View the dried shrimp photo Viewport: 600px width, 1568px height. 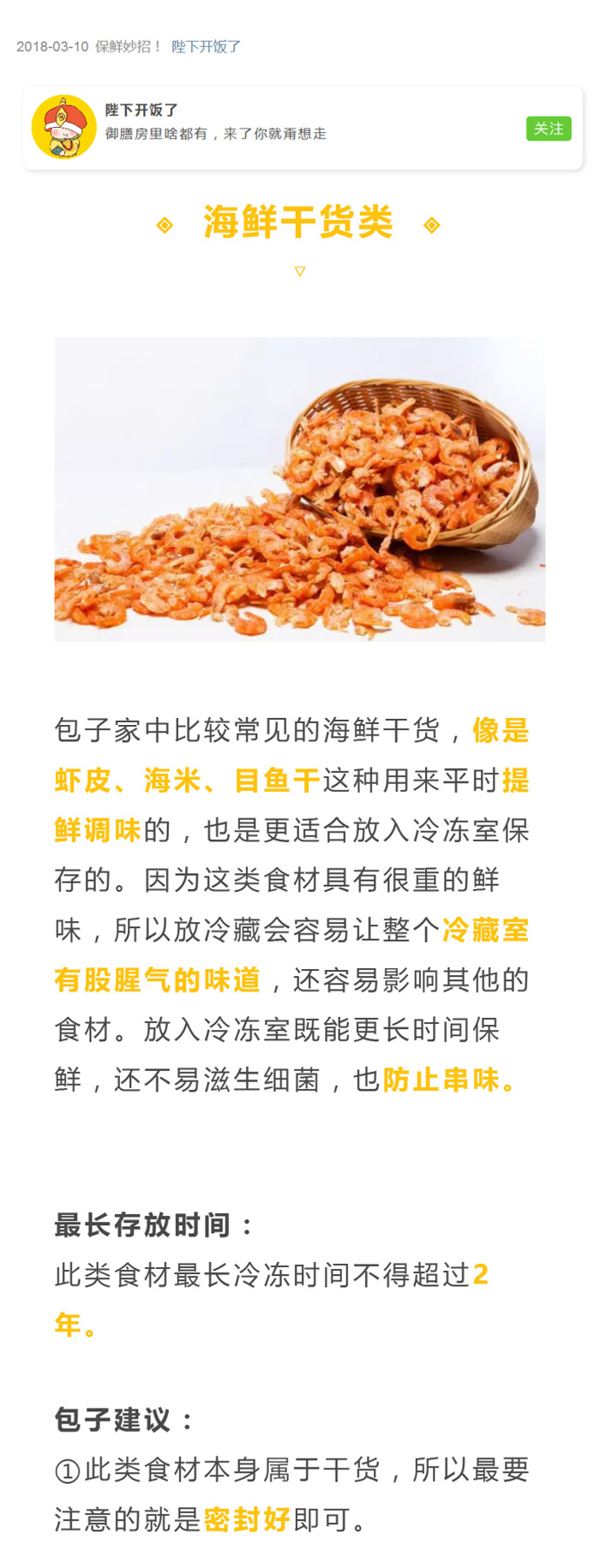click(x=300, y=489)
